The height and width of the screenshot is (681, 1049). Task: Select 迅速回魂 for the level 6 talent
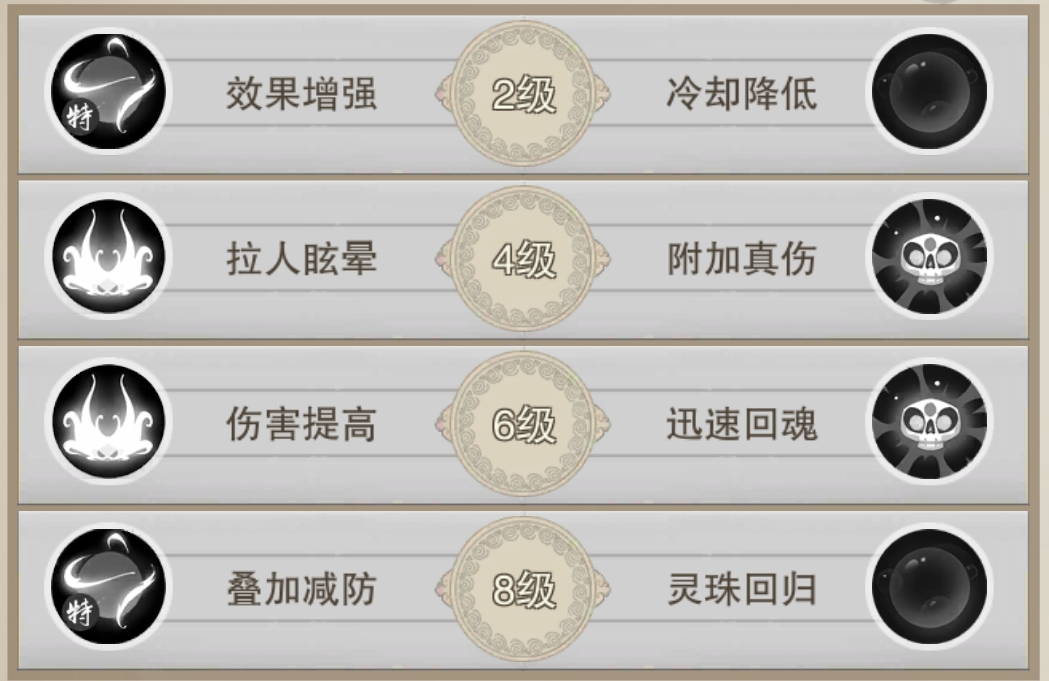click(x=741, y=425)
